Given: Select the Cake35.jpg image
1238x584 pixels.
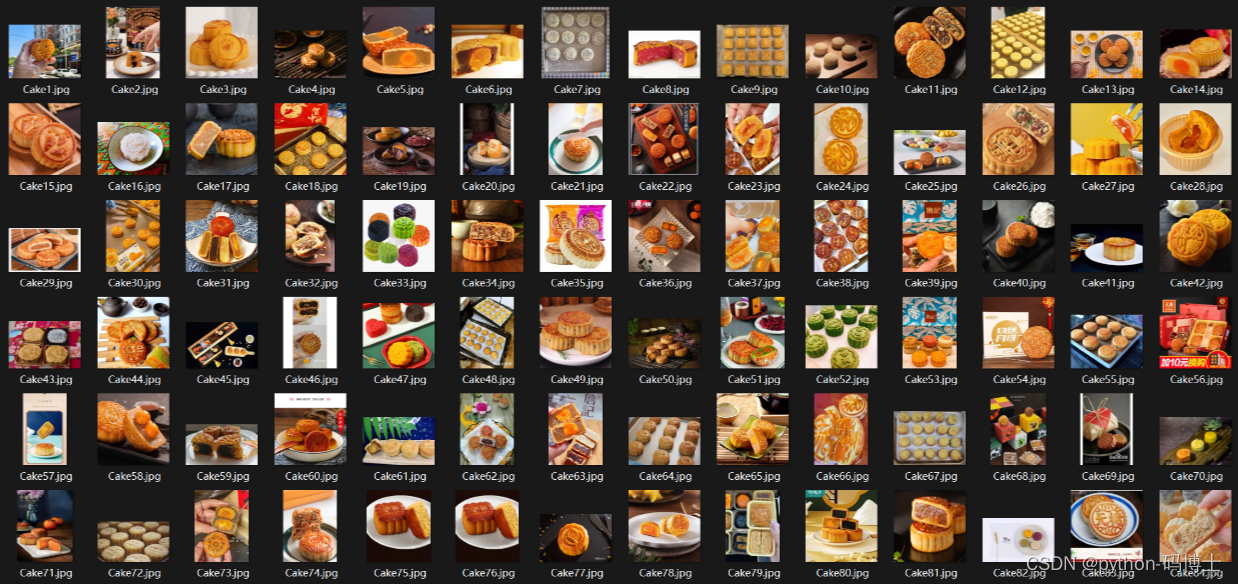Looking at the screenshot, I should click(x=575, y=236).
